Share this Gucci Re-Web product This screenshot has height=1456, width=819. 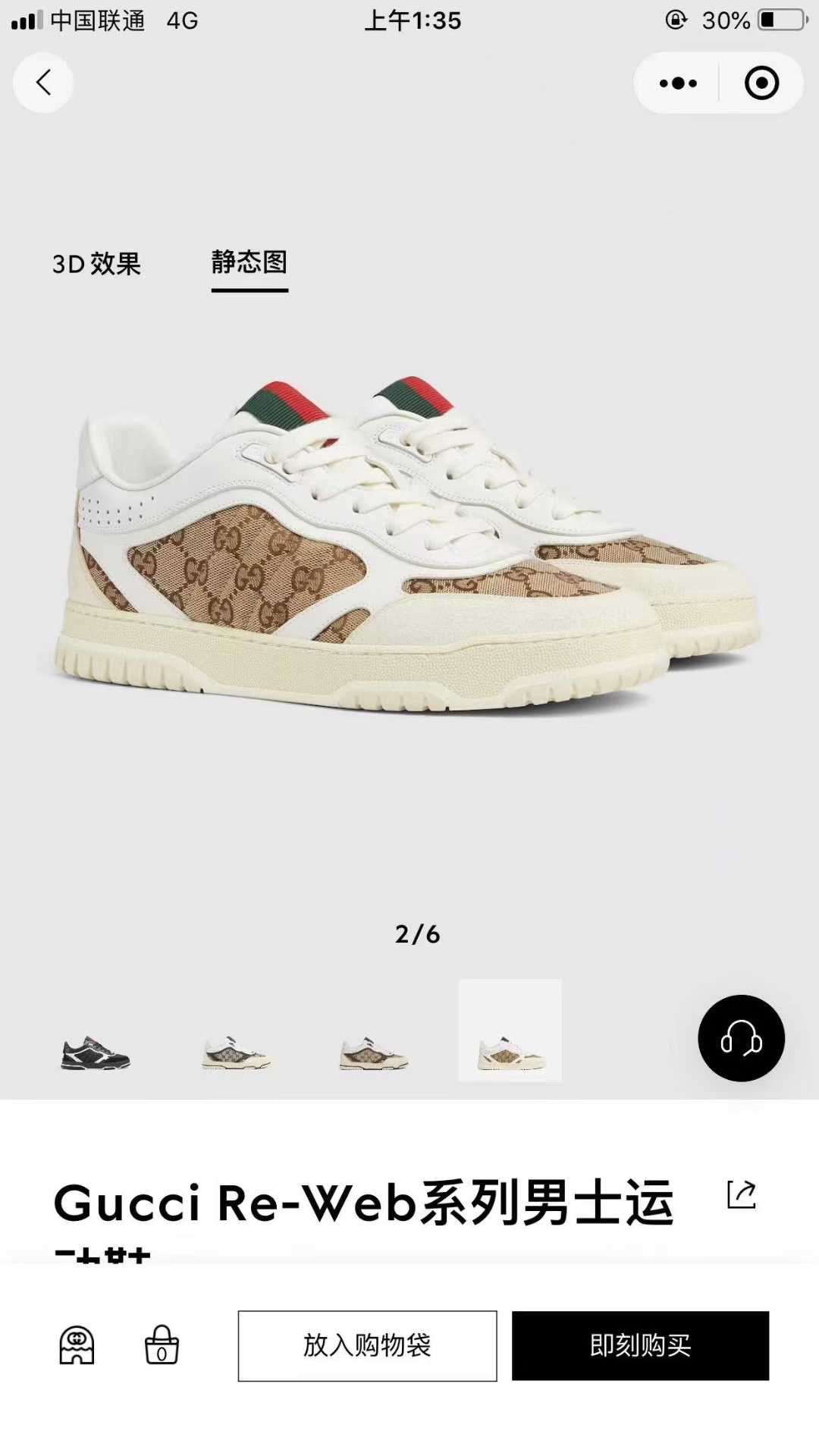pos(741,1194)
